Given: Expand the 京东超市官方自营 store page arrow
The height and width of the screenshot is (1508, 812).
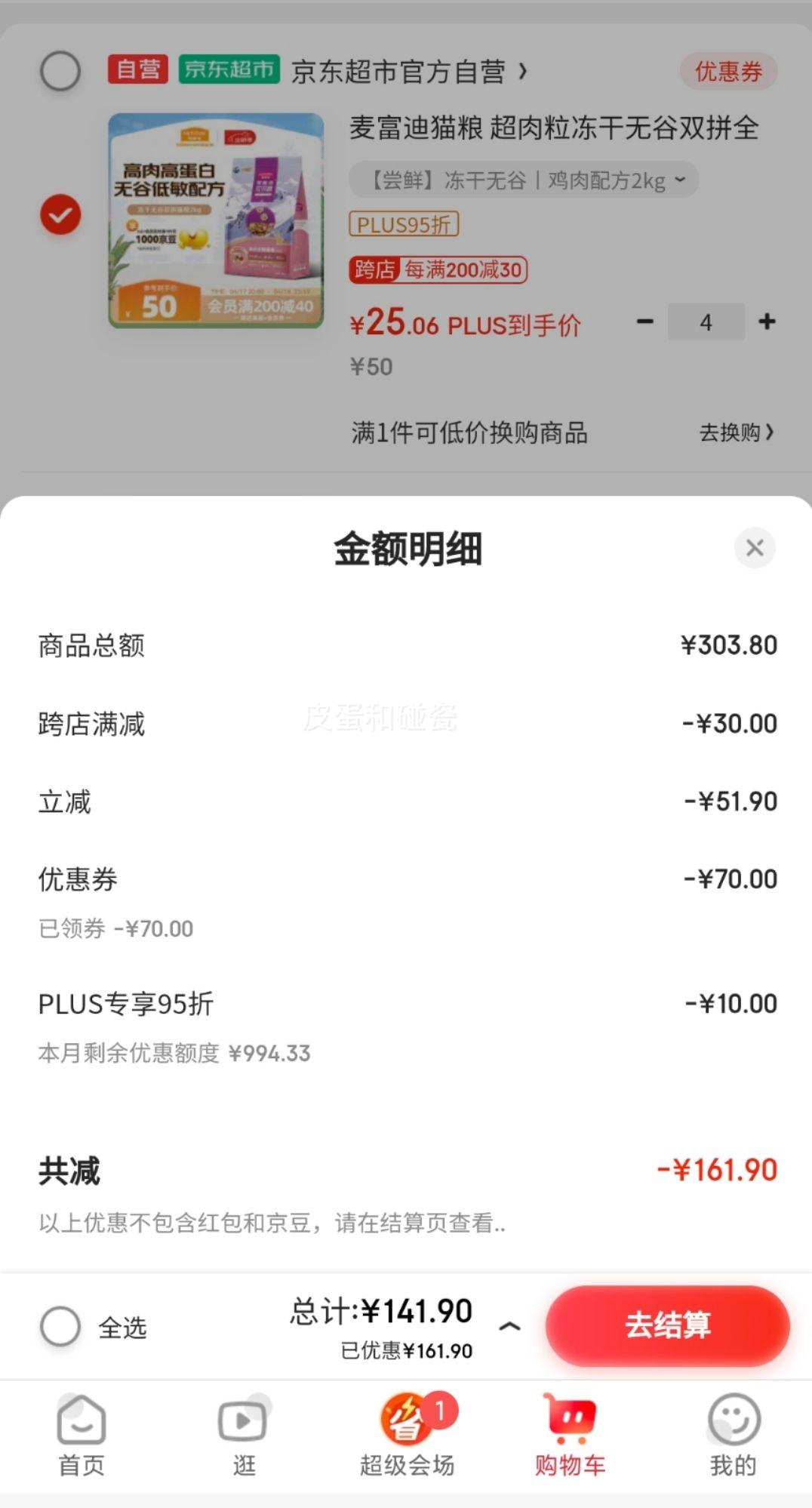Looking at the screenshot, I should point(522,72).
